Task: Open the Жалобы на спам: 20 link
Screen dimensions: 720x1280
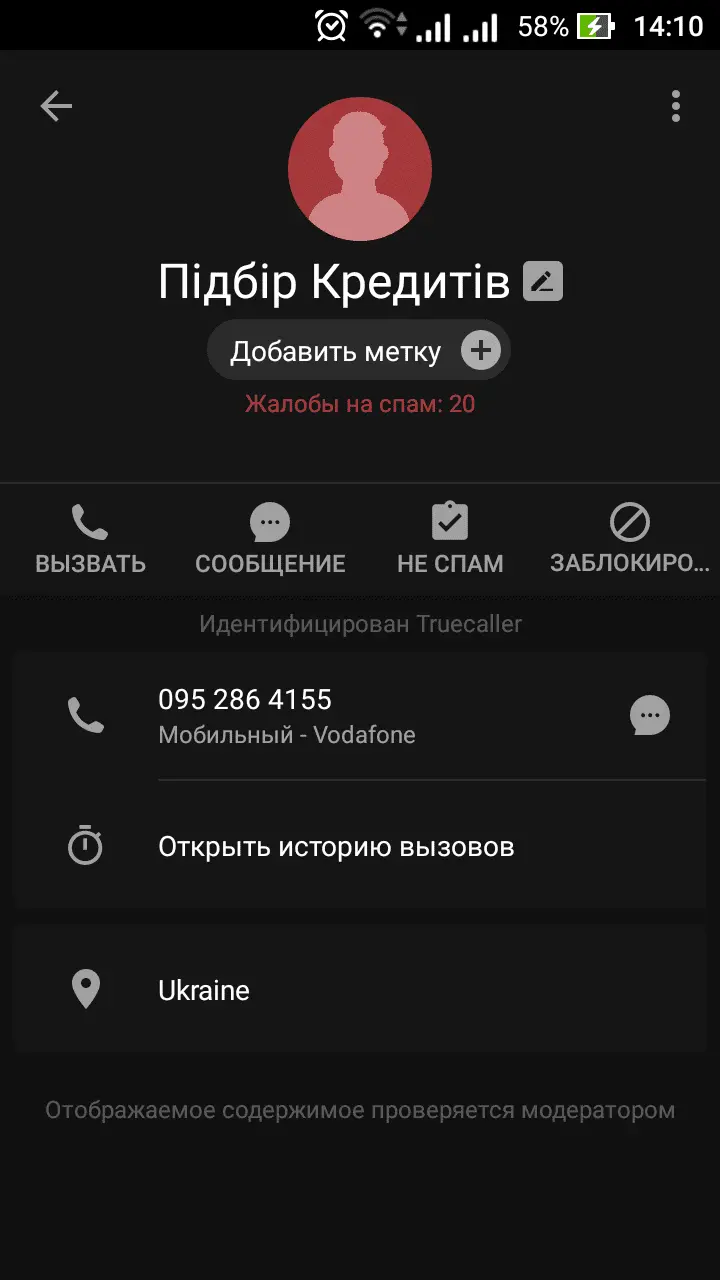Action: coord(359,403)
